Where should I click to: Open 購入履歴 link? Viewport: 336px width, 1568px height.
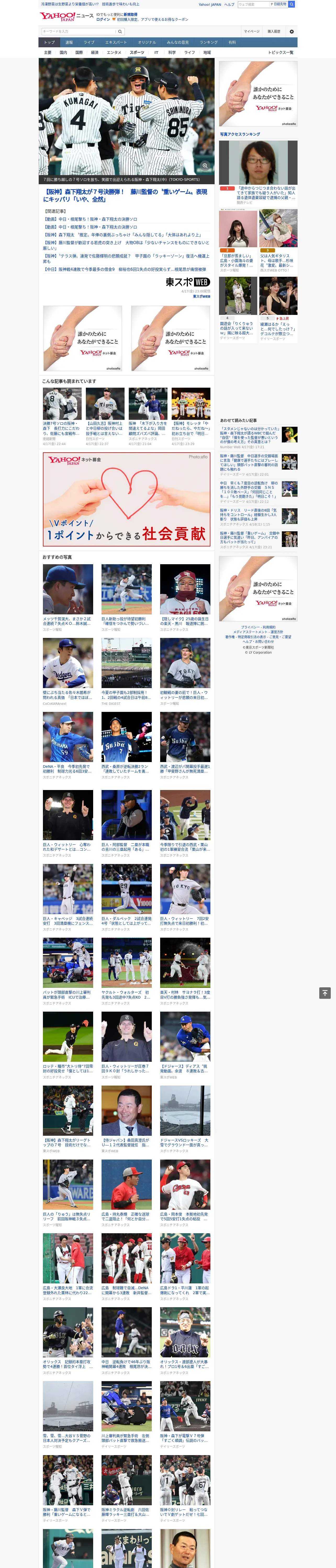275,32
